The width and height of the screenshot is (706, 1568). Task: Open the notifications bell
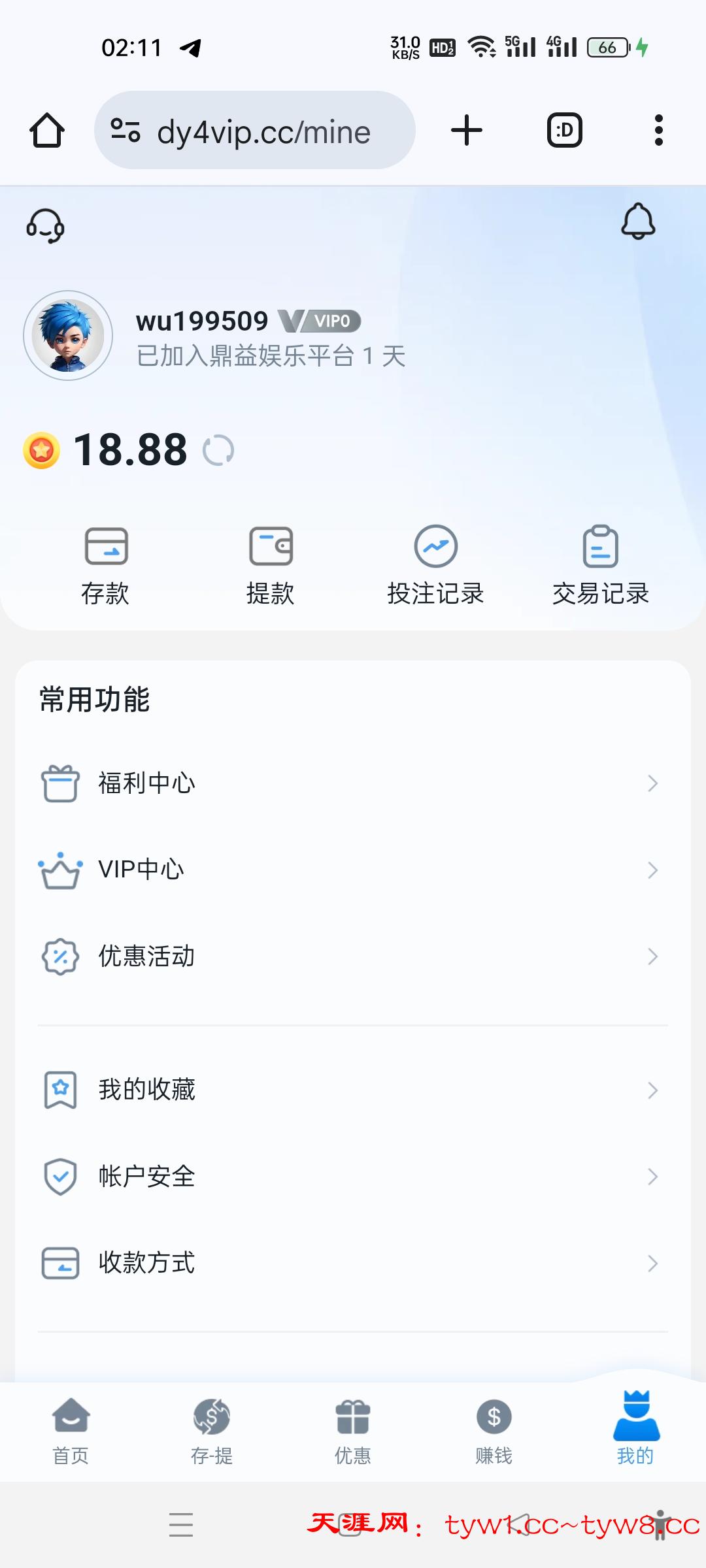coord(638,221)
